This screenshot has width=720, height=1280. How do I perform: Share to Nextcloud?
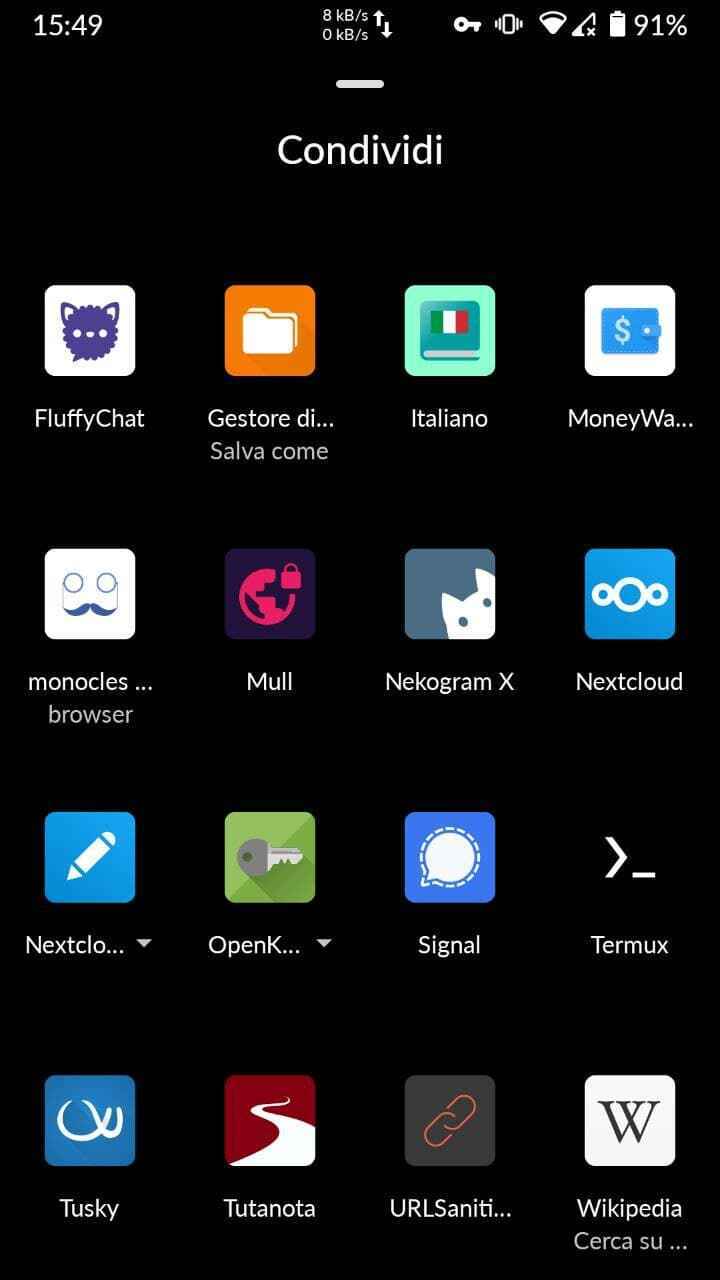point(630,594)
